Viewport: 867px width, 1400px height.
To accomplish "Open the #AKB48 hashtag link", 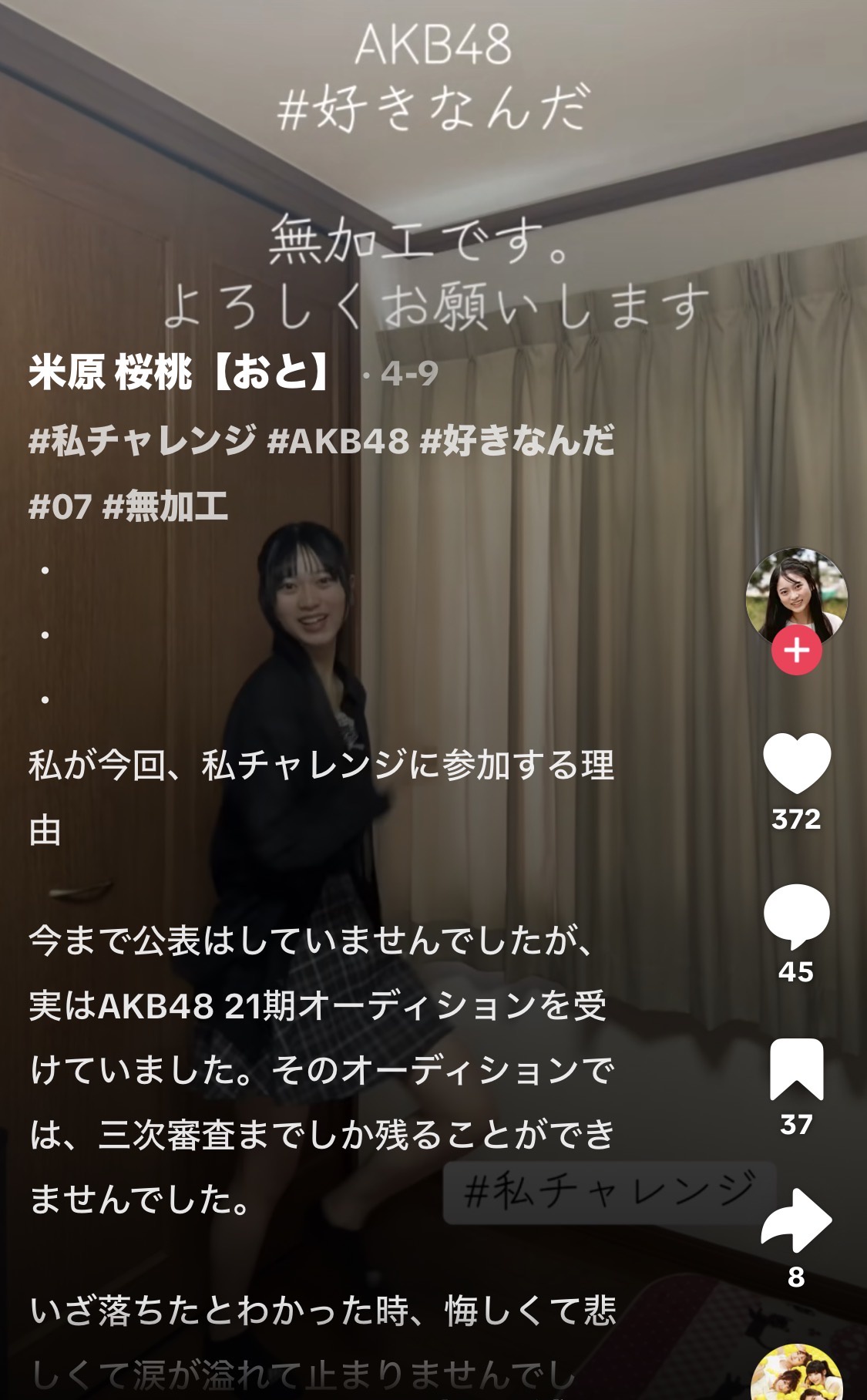I will [x=338, y=441].
